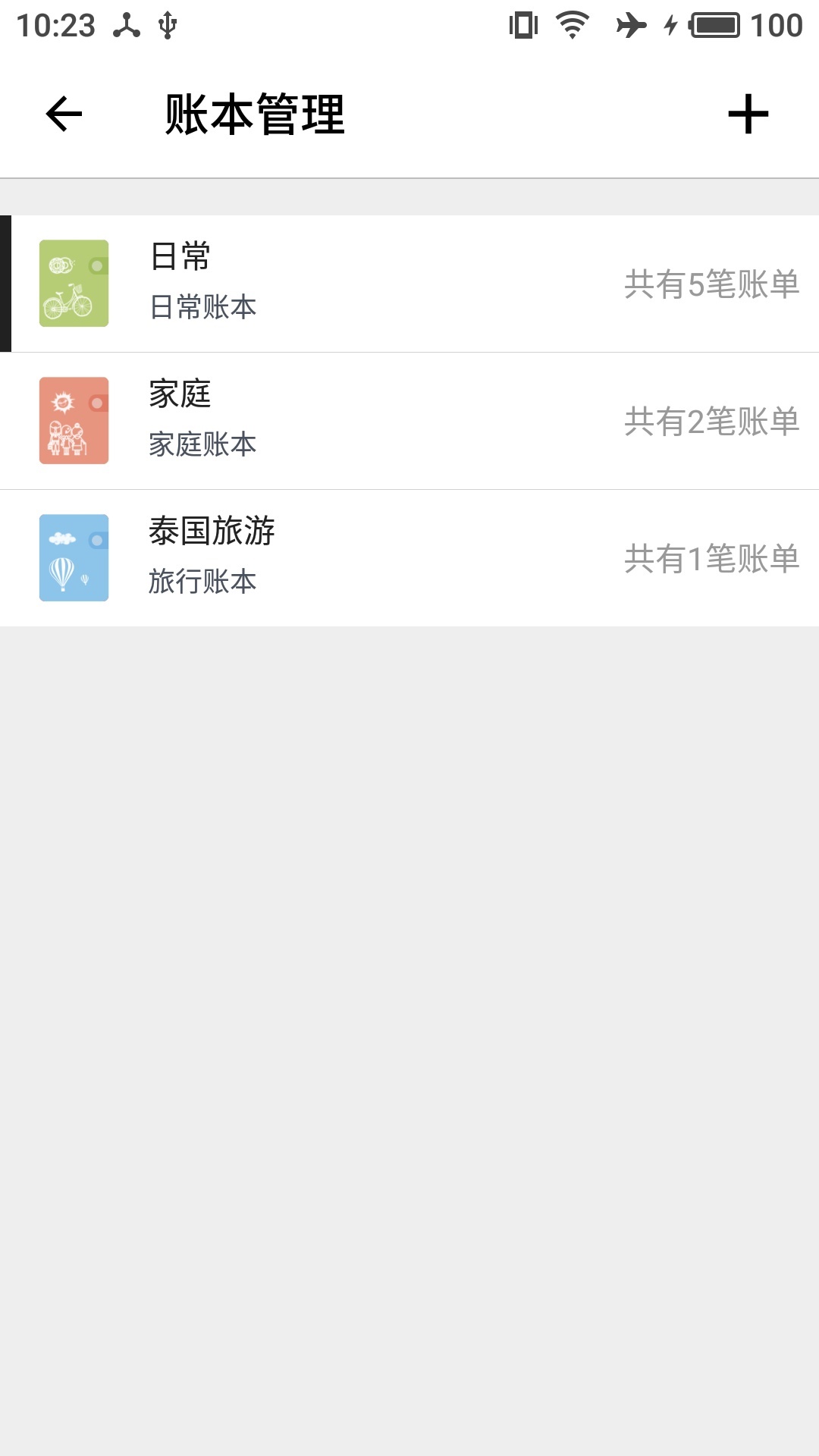The width and height of the screenshot is (819, 1456).
Task: Add a new account book
Action: pos(748,115)
